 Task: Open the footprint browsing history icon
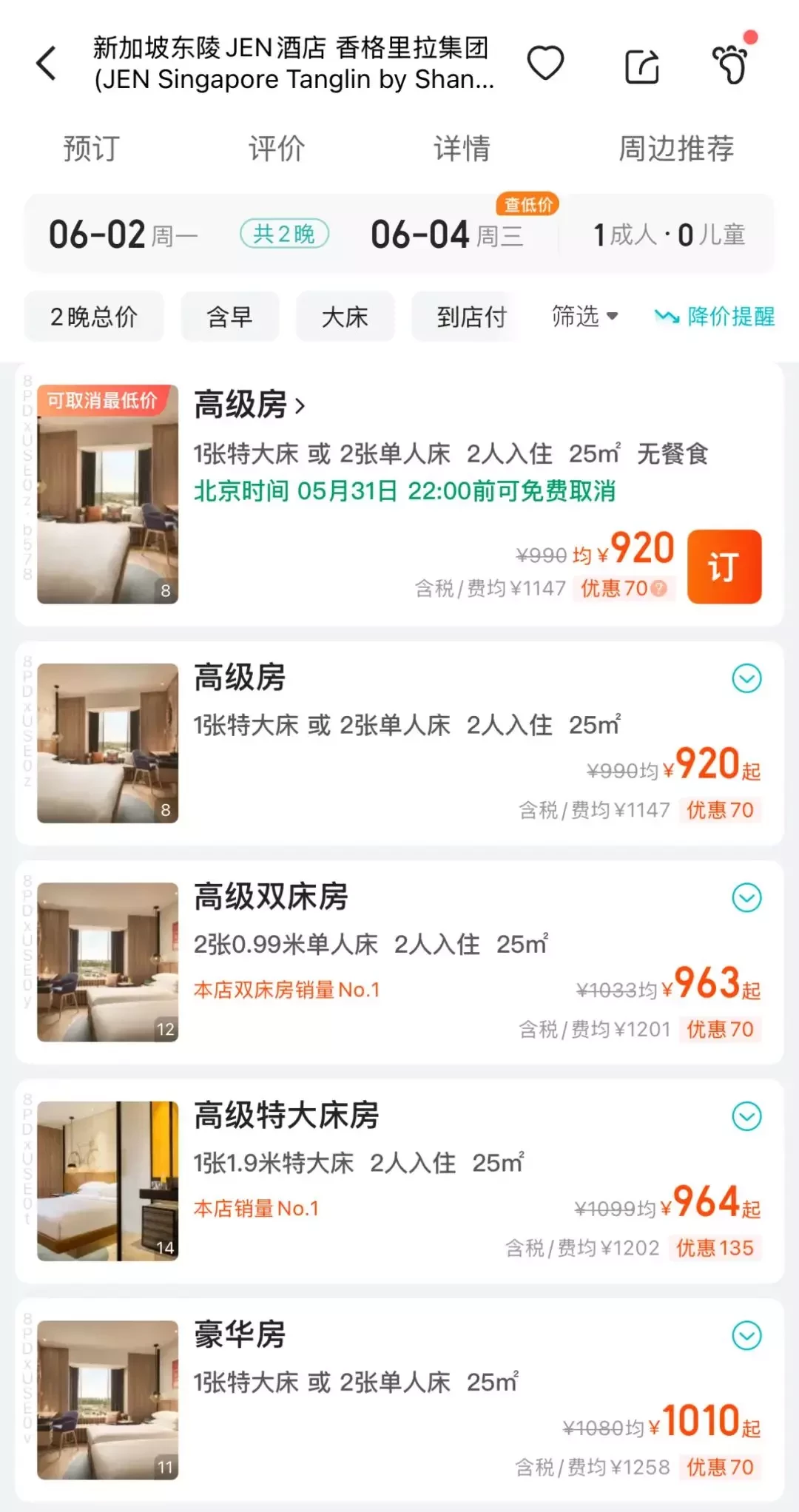point(732,64)
